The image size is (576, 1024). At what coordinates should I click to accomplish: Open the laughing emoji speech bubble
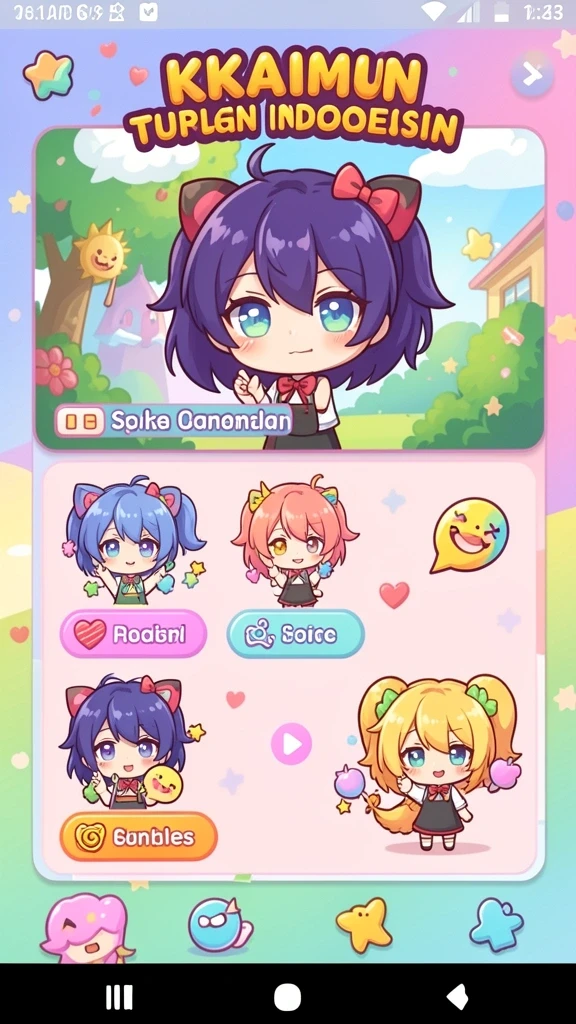click(x=469, y=535)
